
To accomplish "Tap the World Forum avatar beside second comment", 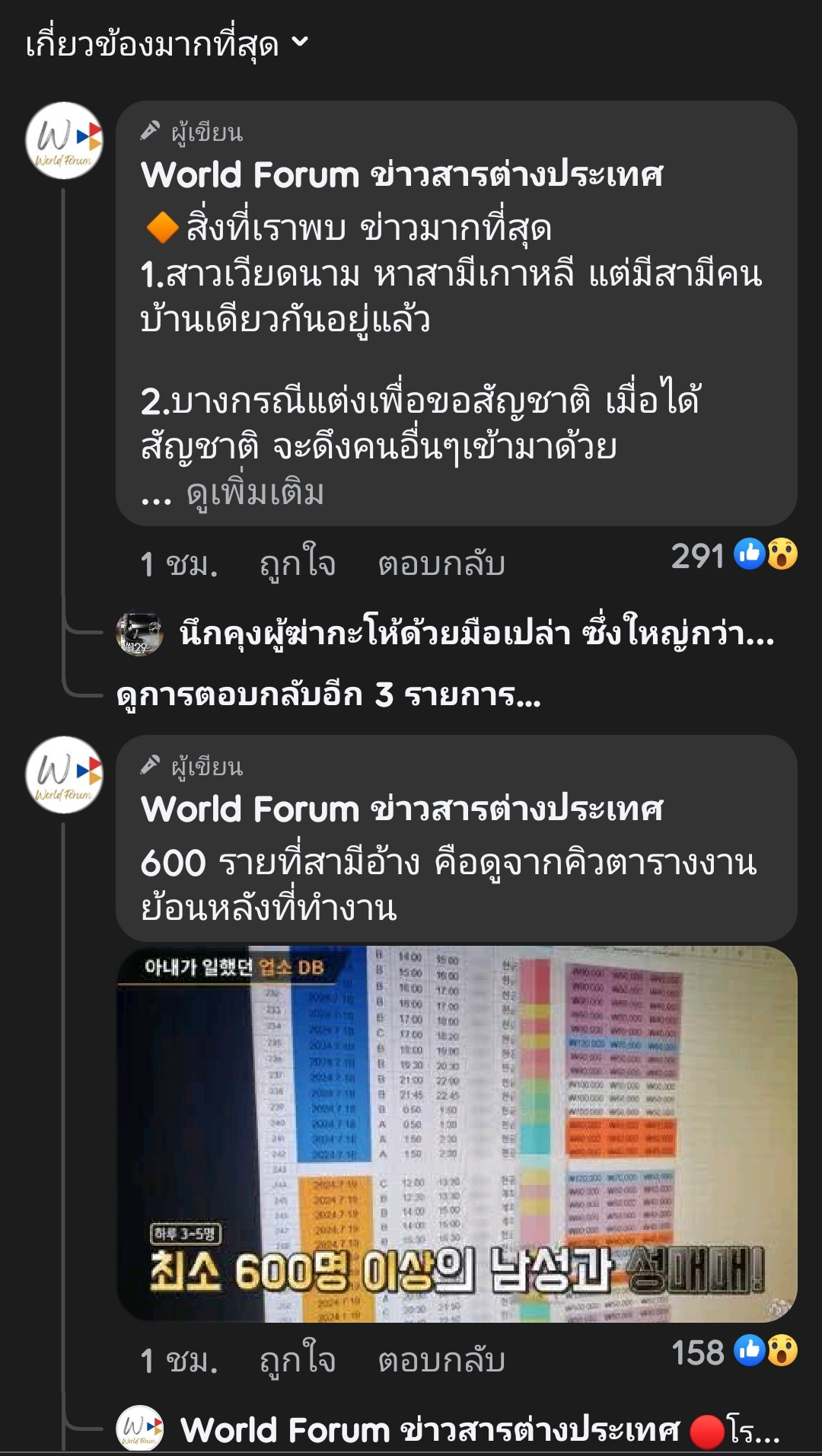I will 64,774.
